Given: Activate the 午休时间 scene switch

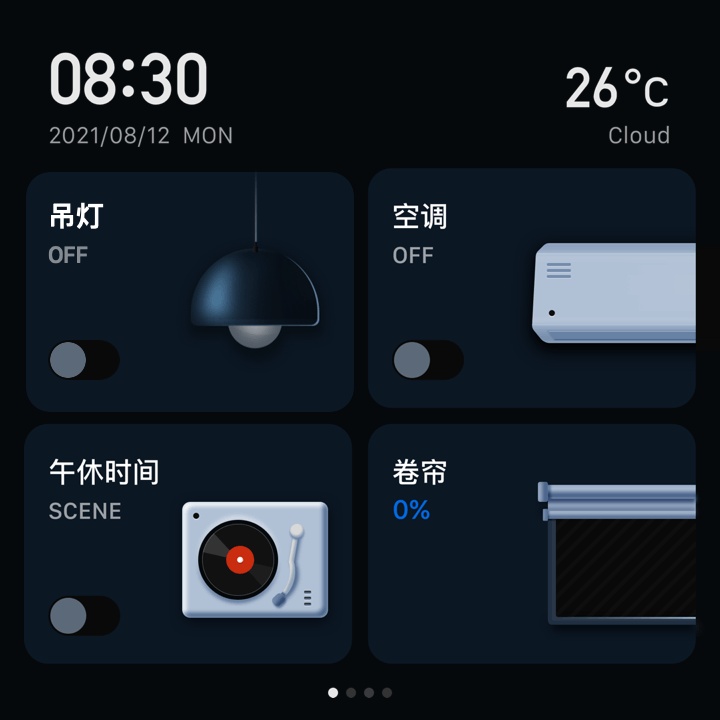Looking at the screenshot, I should pos(84,616).
